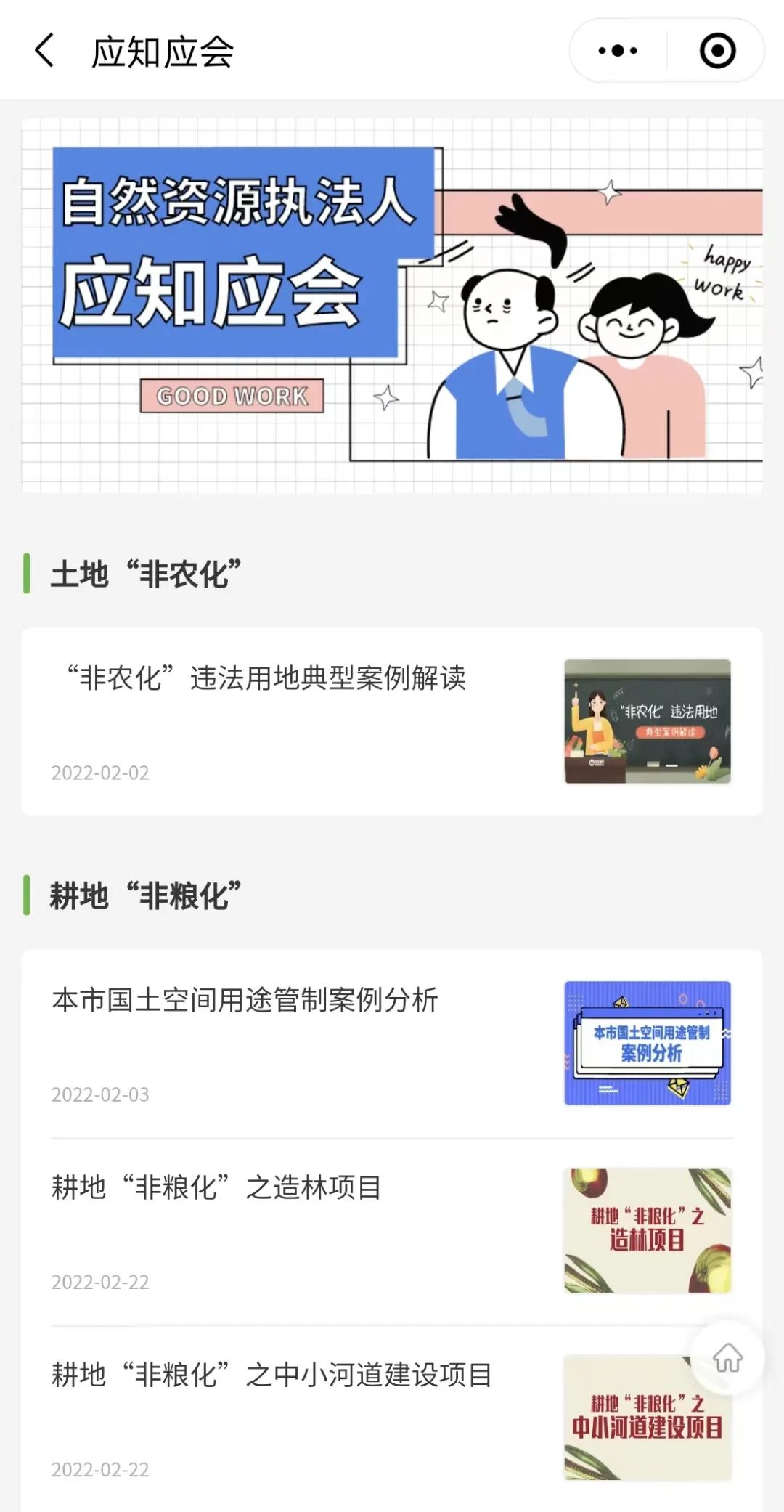Open "非农化"违法用地典型案例解读 article

click(266, 678)
